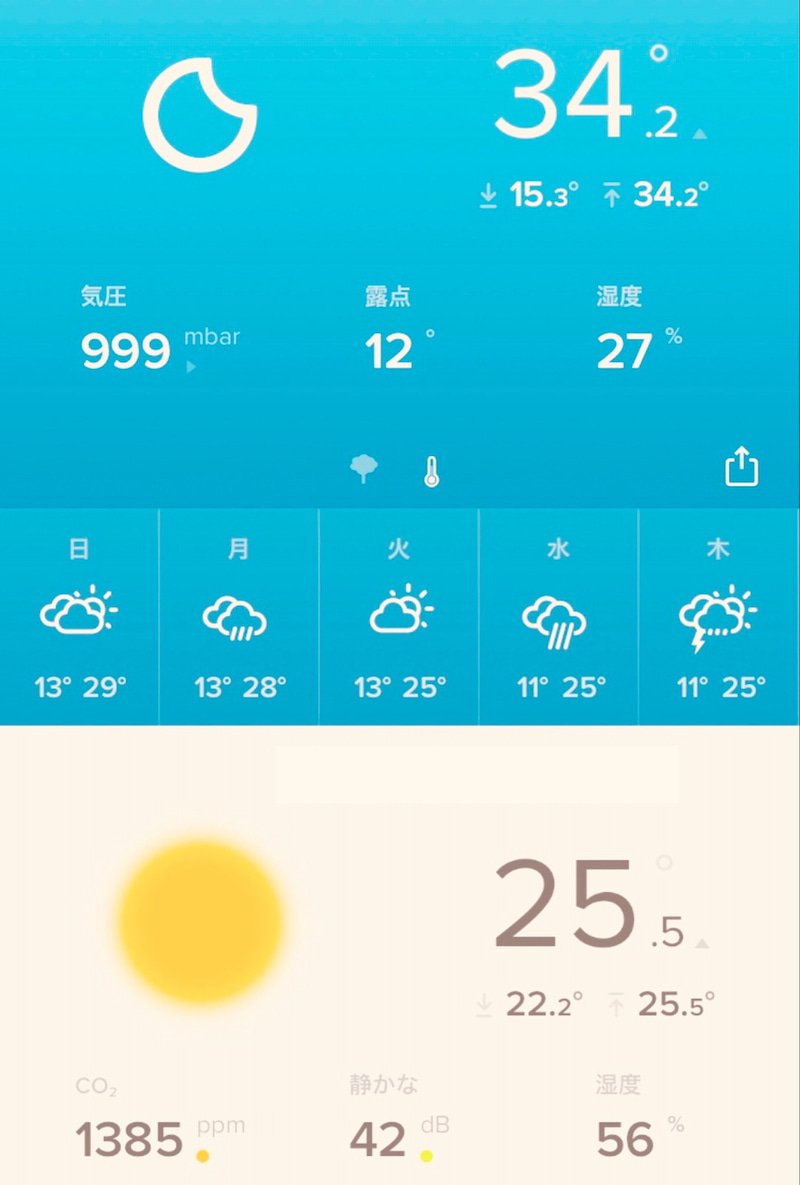Open the forecast for 日

(79, 617)
